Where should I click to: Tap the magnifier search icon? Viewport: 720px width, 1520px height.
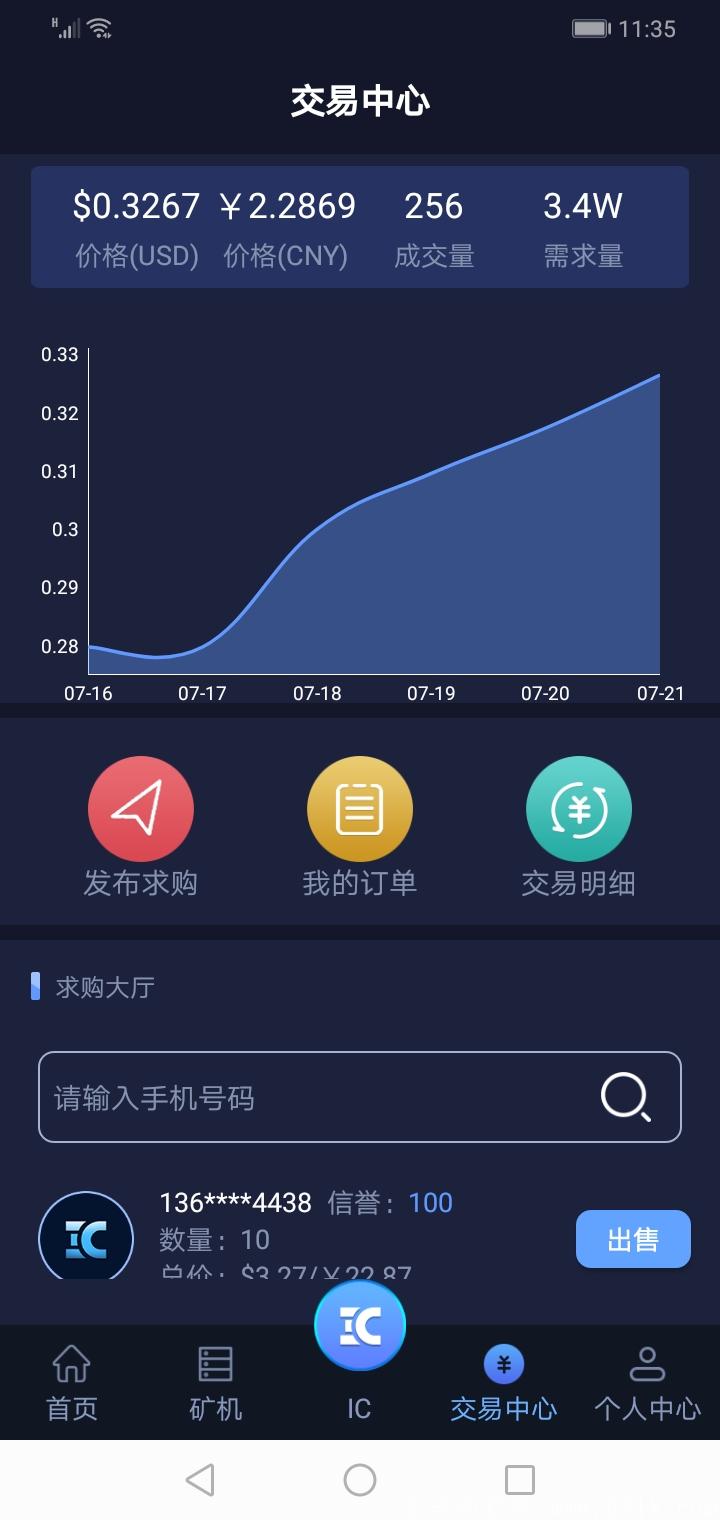626,1098
